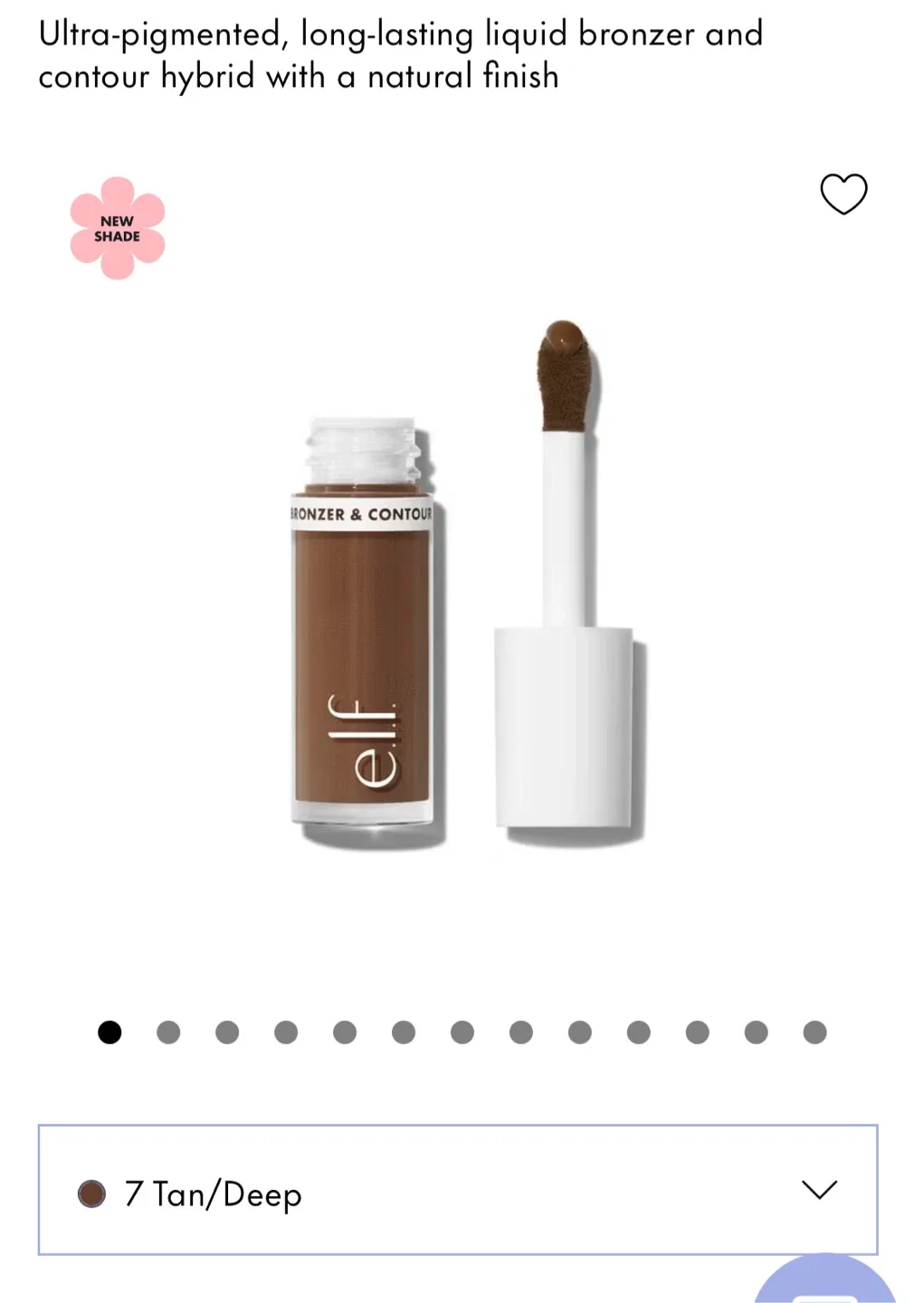The image size is (924, 1303).
Task: Jump to the fourth image indicator dot
Action: coord(285,1032)
